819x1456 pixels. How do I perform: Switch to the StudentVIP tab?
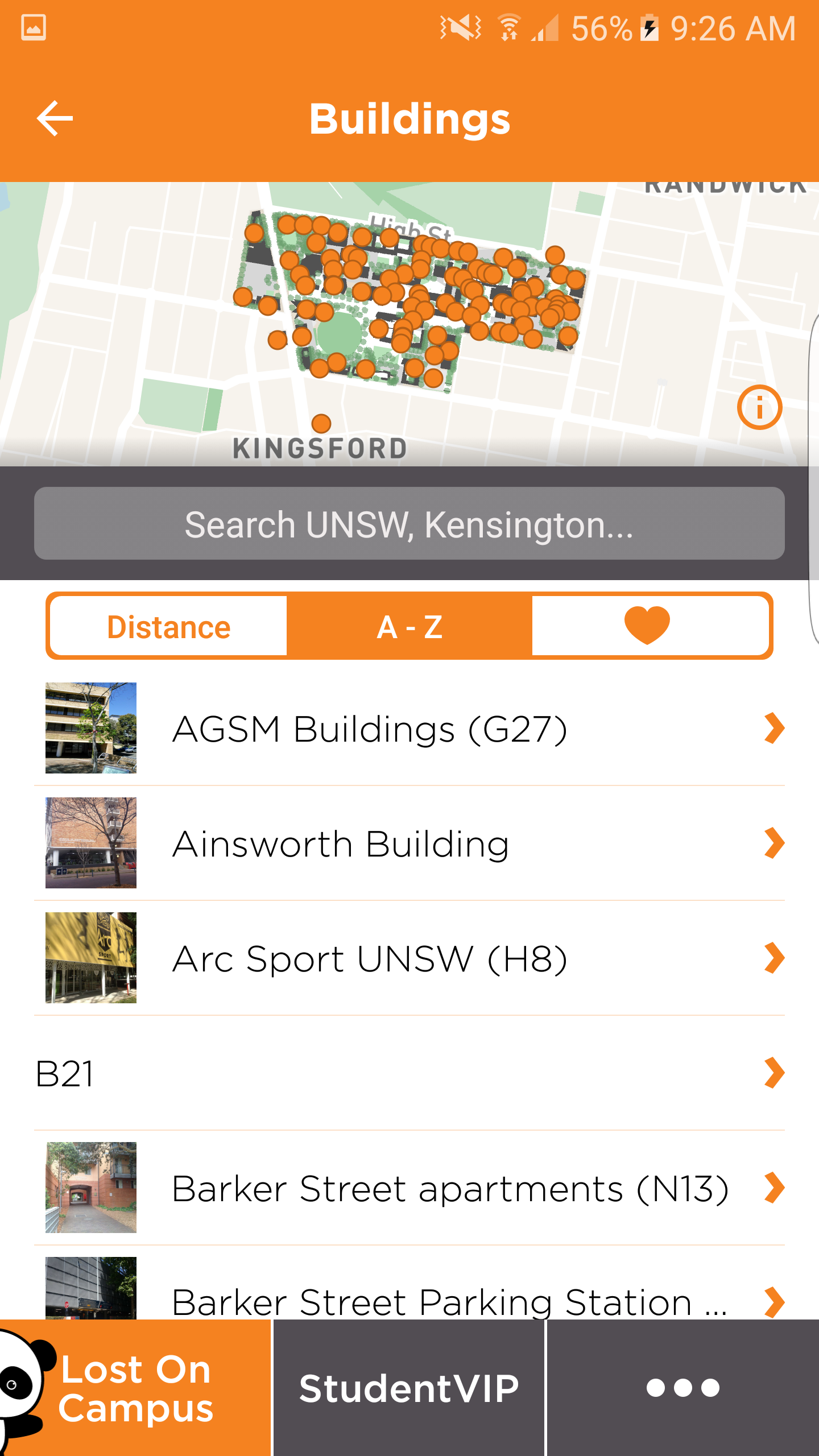tap(411, 1388)
